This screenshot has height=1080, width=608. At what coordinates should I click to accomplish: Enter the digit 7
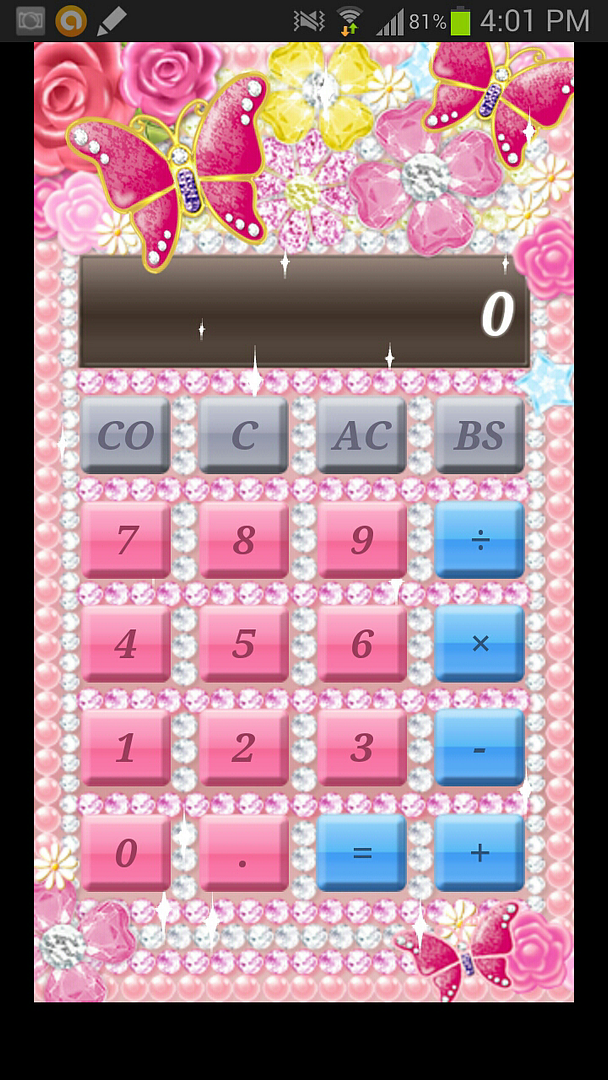pyautogui.click(x=126, y=540)
